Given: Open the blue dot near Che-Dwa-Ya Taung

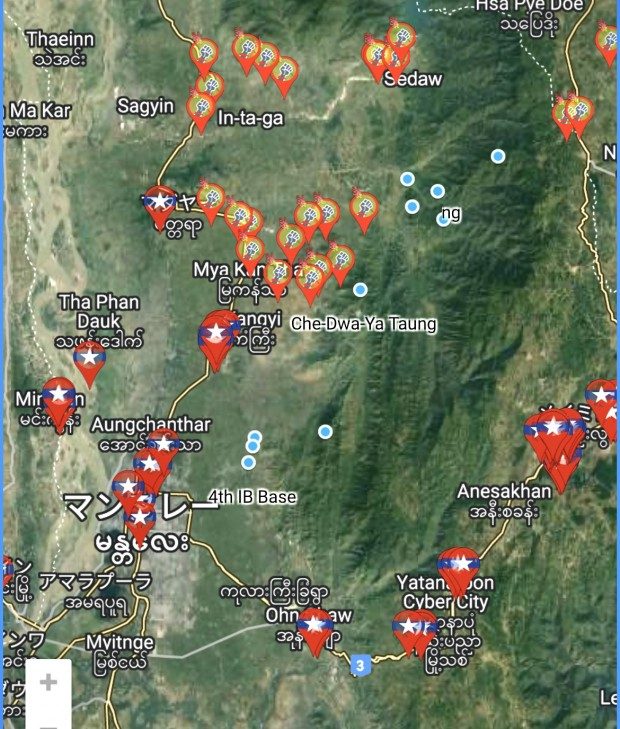Looking at the screenshot, I should 360,290.
